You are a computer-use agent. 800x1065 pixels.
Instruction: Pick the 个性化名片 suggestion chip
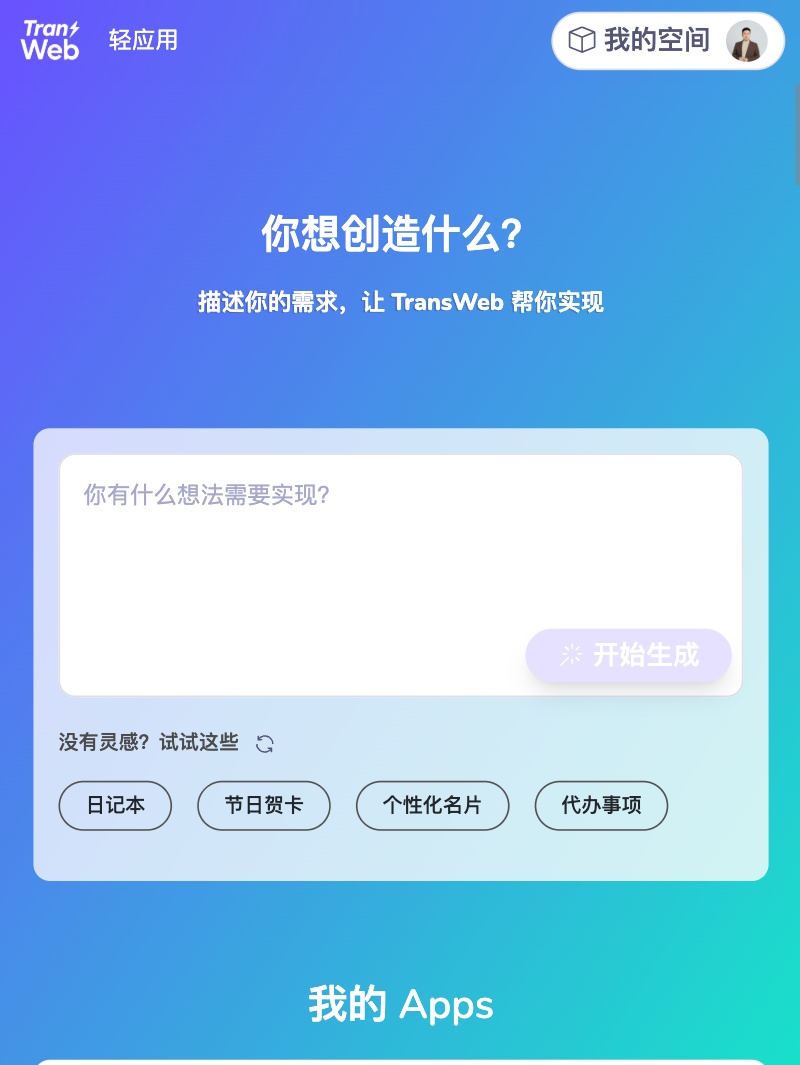pos(432,805)
